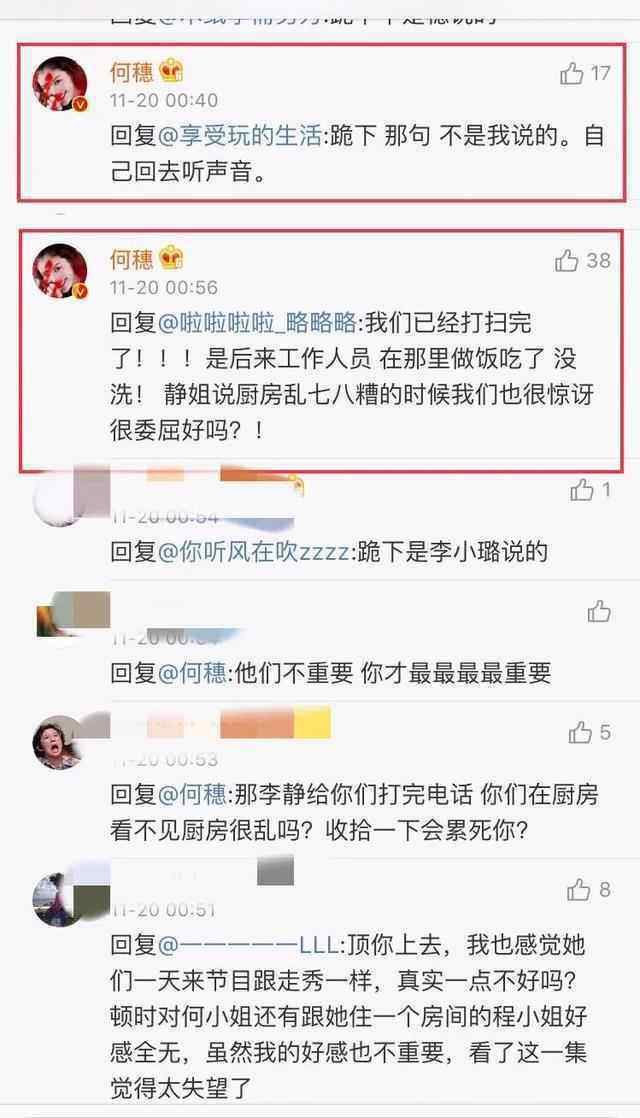
Task: Open 何穗's avatar on the 00:40 reply
Action: [x=60, y=83]
